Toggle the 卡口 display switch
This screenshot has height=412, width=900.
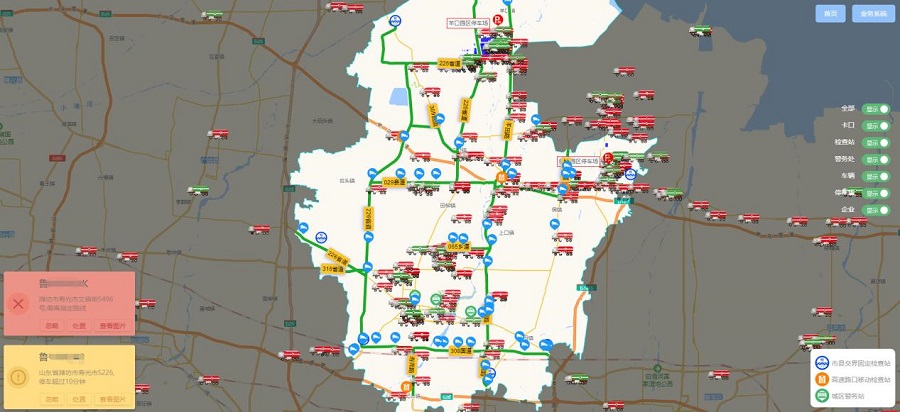click(876, 126)
